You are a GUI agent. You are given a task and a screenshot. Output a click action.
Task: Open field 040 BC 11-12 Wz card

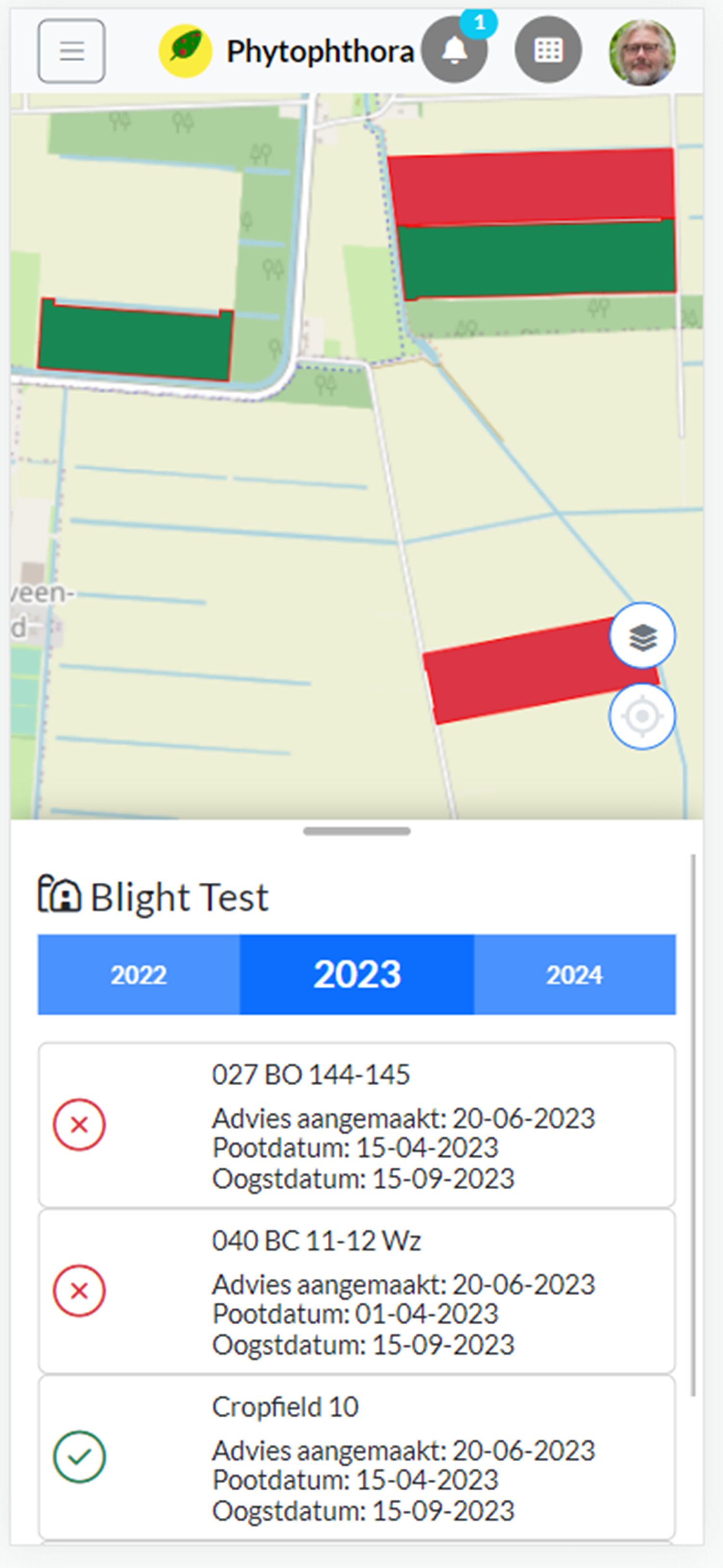click(x=357, y=1291)
